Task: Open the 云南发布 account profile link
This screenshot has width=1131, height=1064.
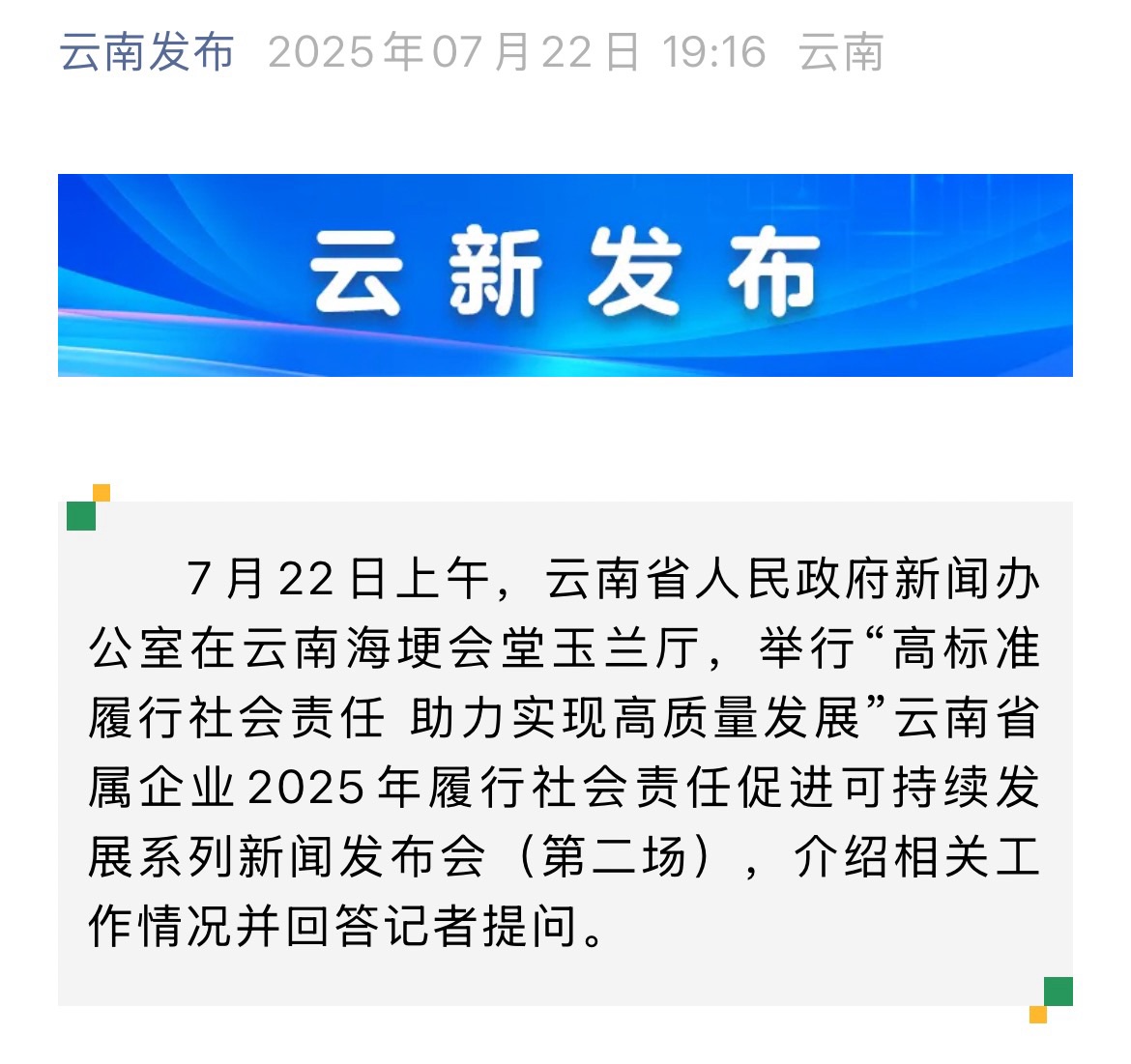Action: tap(147, 52)
